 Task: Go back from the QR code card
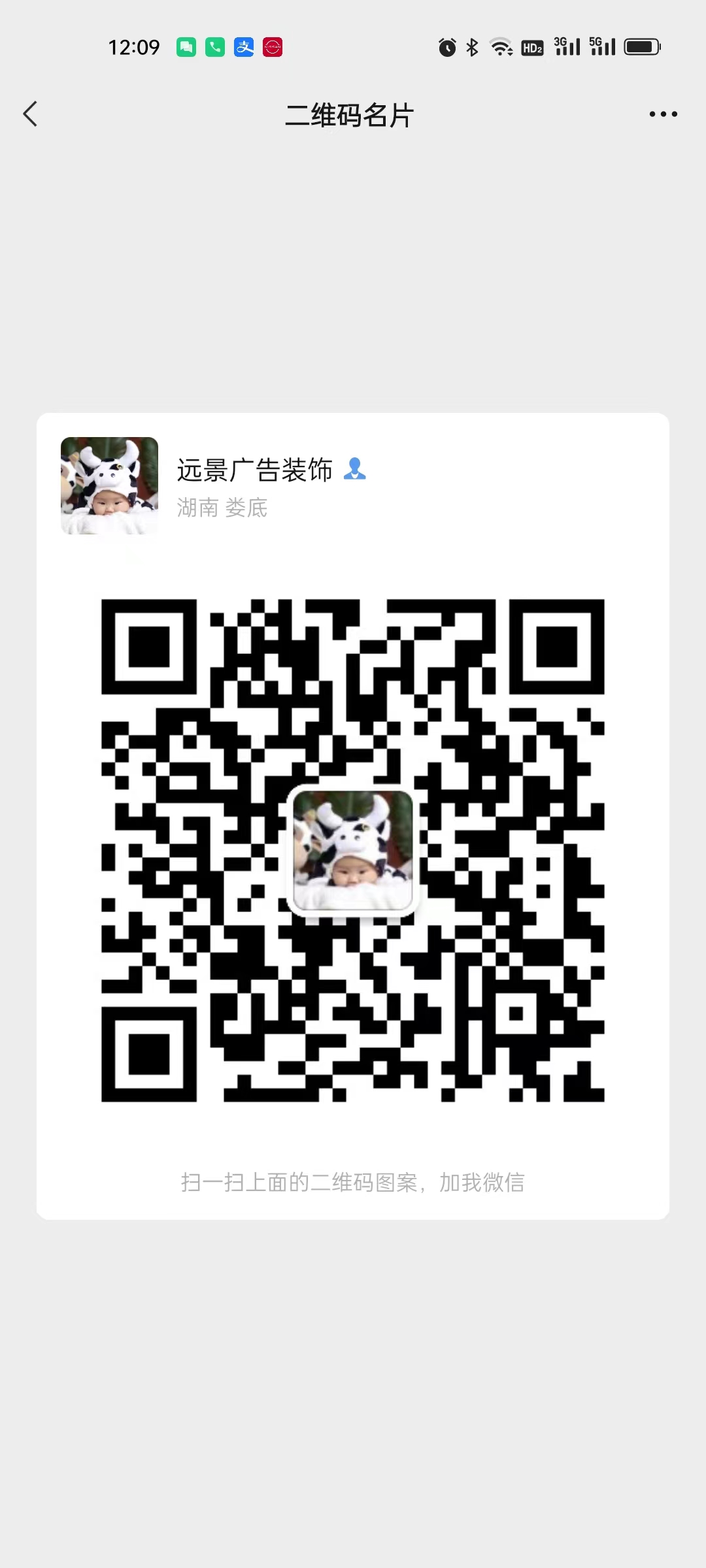click(x=30, y=114)
